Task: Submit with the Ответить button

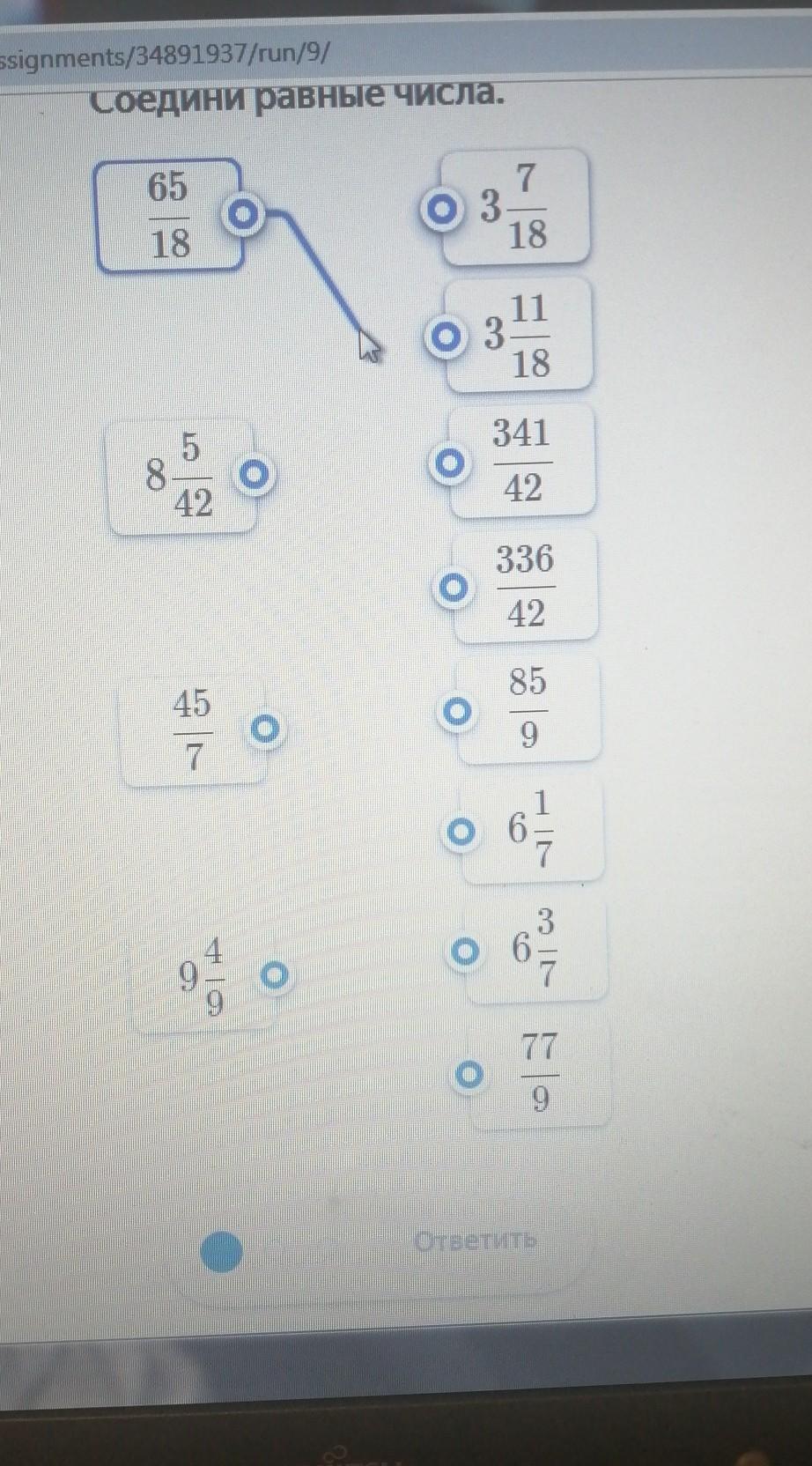Action: [x=476, y=1241]
